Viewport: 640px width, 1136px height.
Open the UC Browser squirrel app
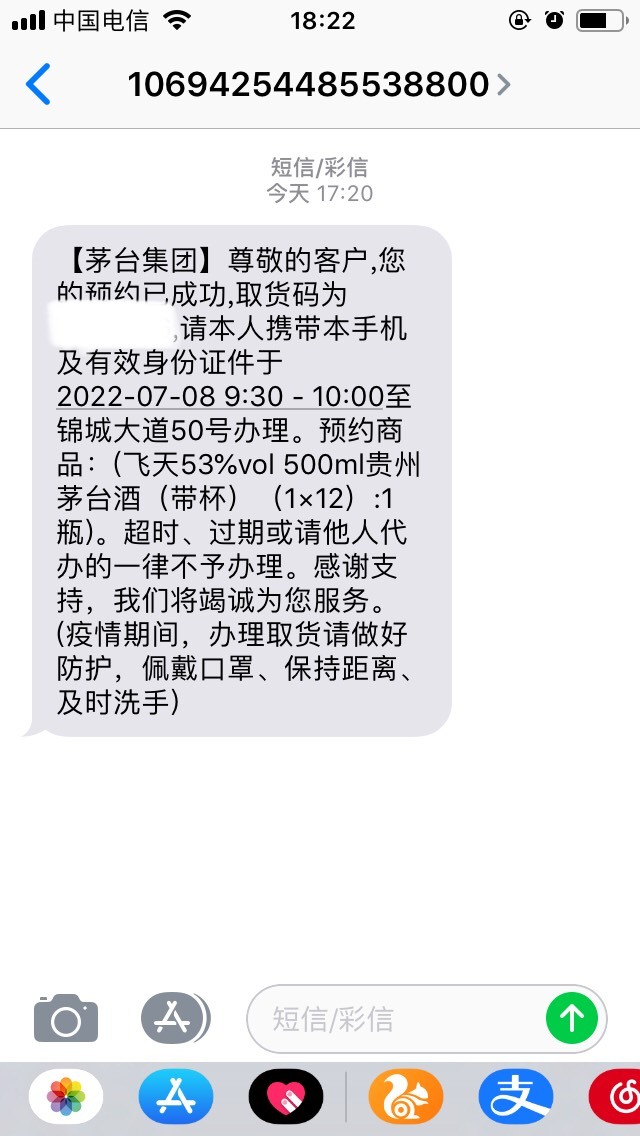click(406, 1097)
